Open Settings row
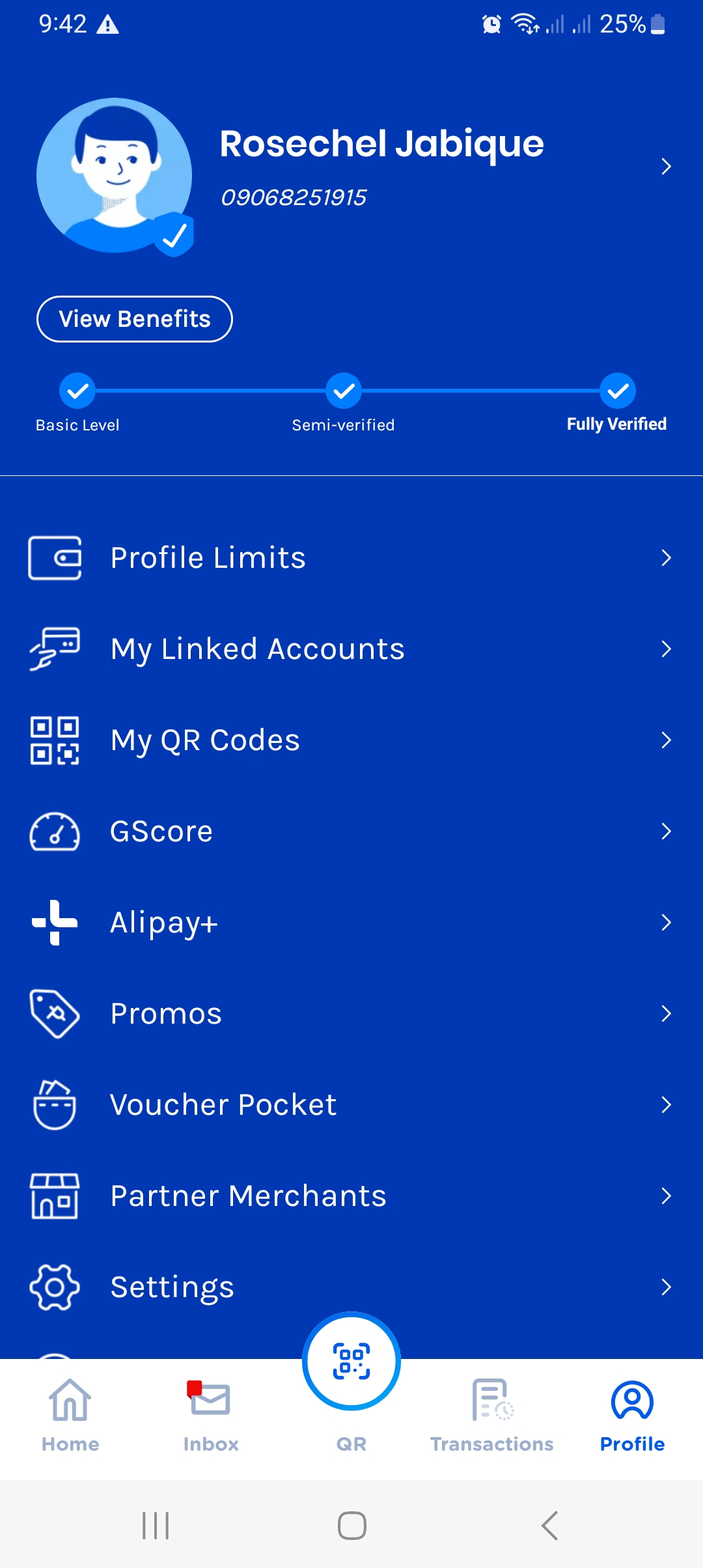703x1568 pixels. point(351,1287)
